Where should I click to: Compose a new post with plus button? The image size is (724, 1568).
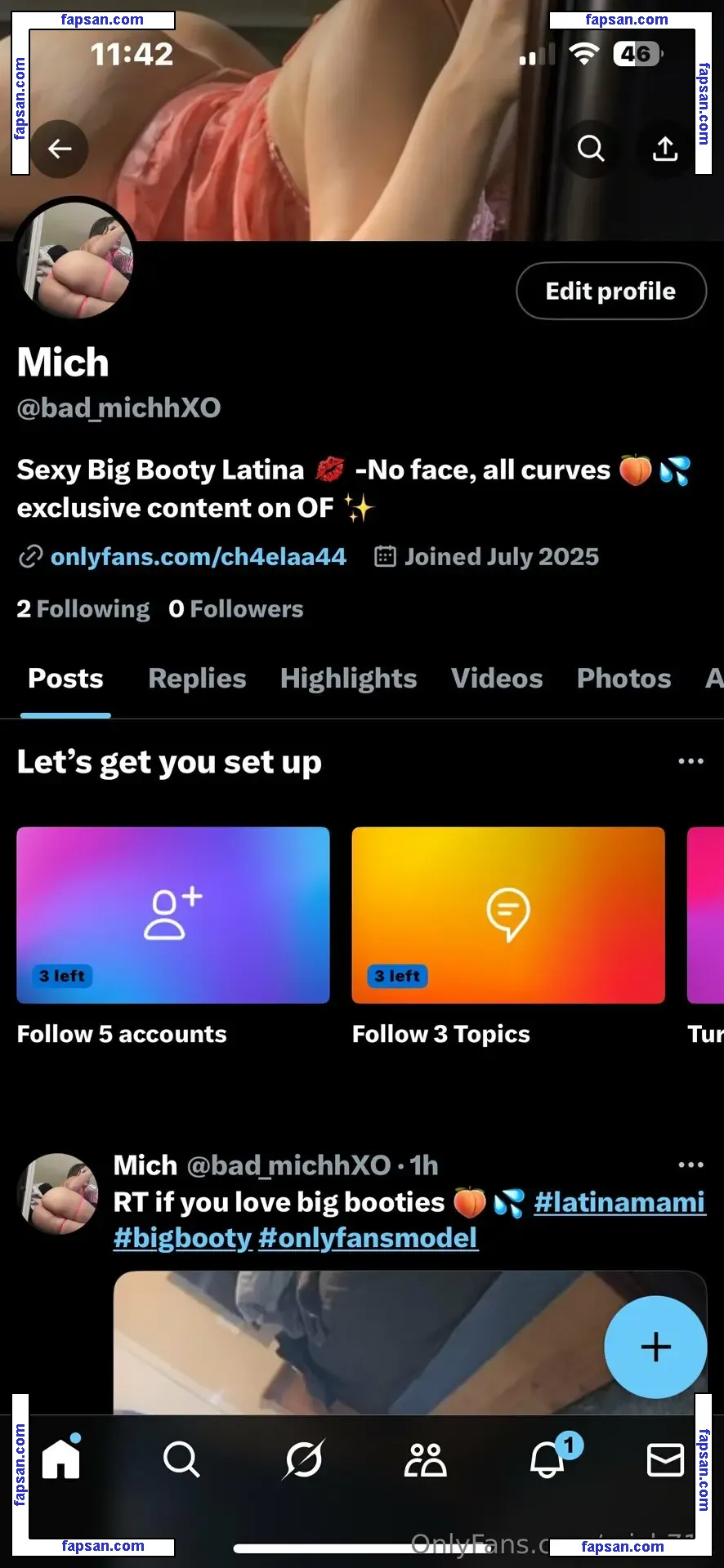click(655, 1347)
